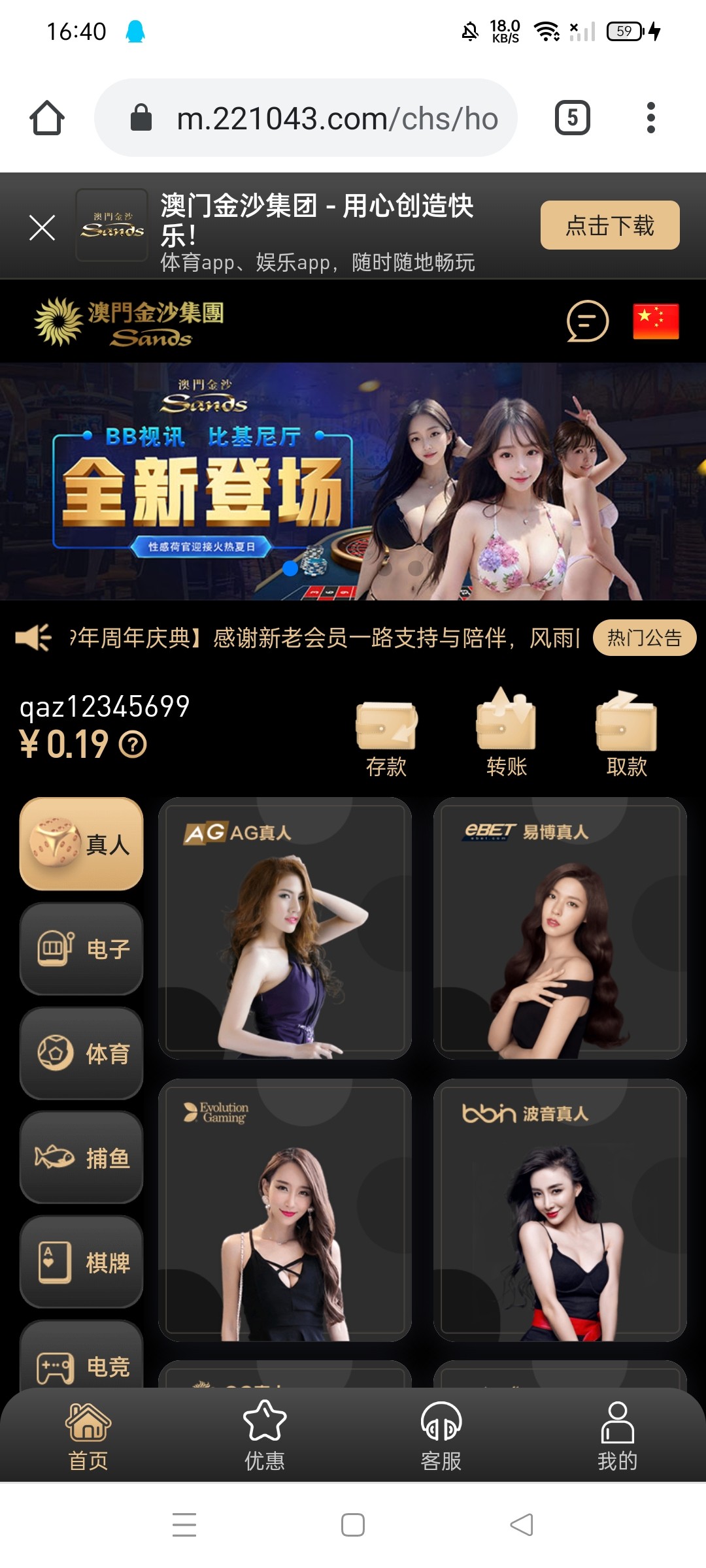Open the 易博真人 game card

(x=560, y=928)
